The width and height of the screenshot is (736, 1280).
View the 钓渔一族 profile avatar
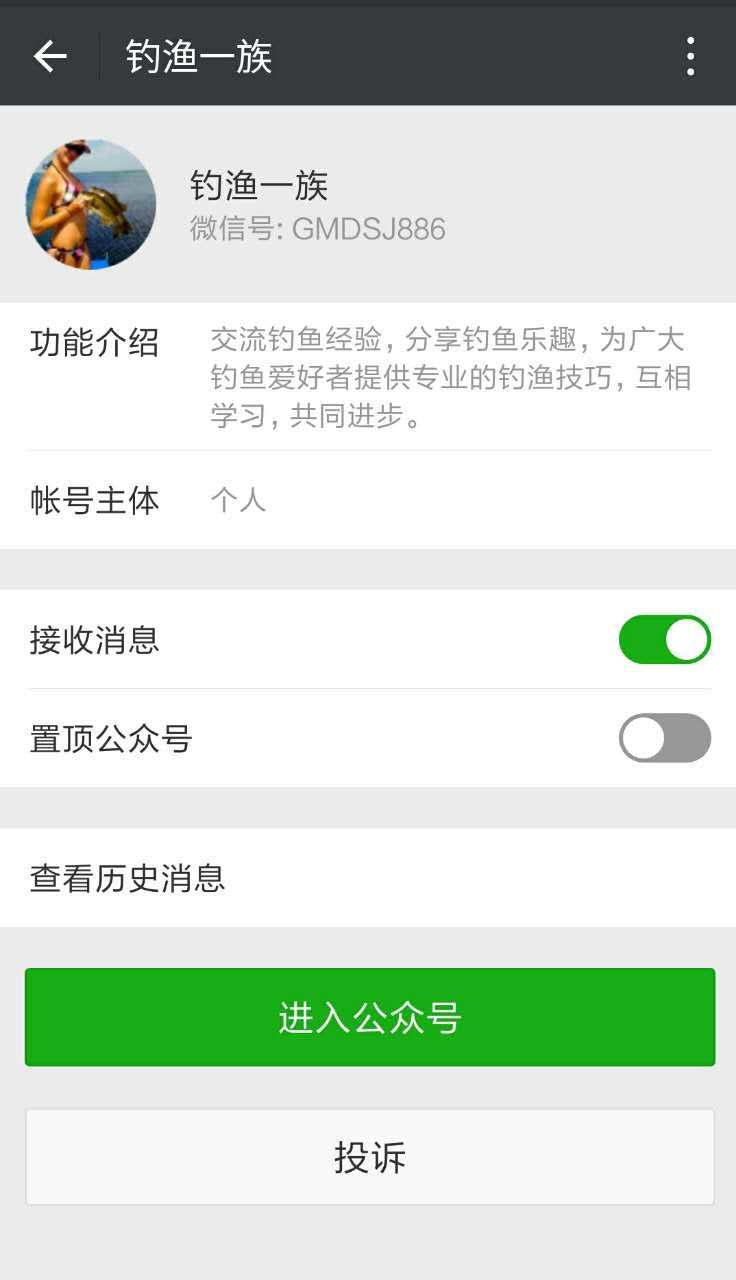(x=90, y=204)
